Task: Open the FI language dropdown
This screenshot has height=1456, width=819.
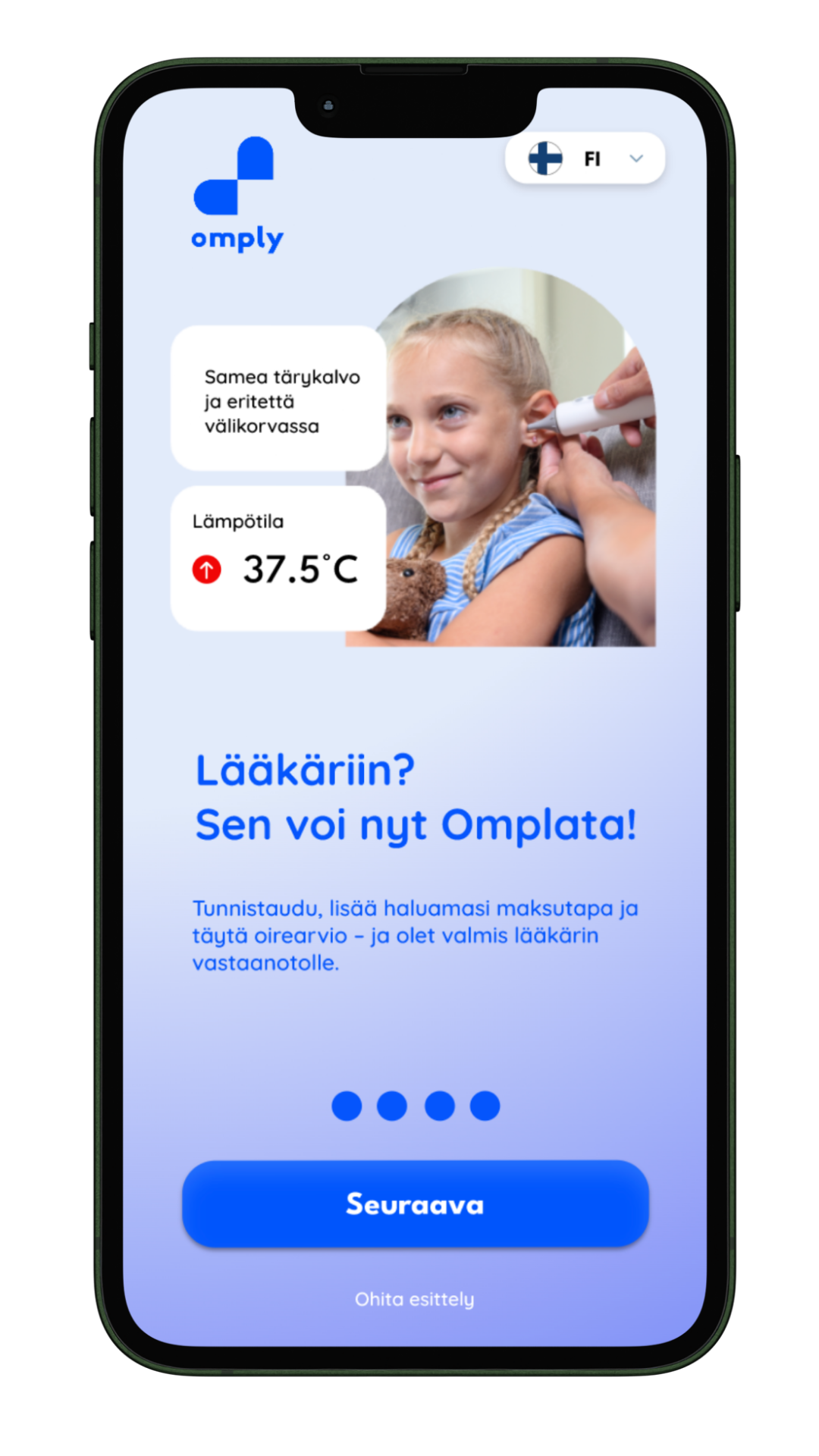Action: 585,158
